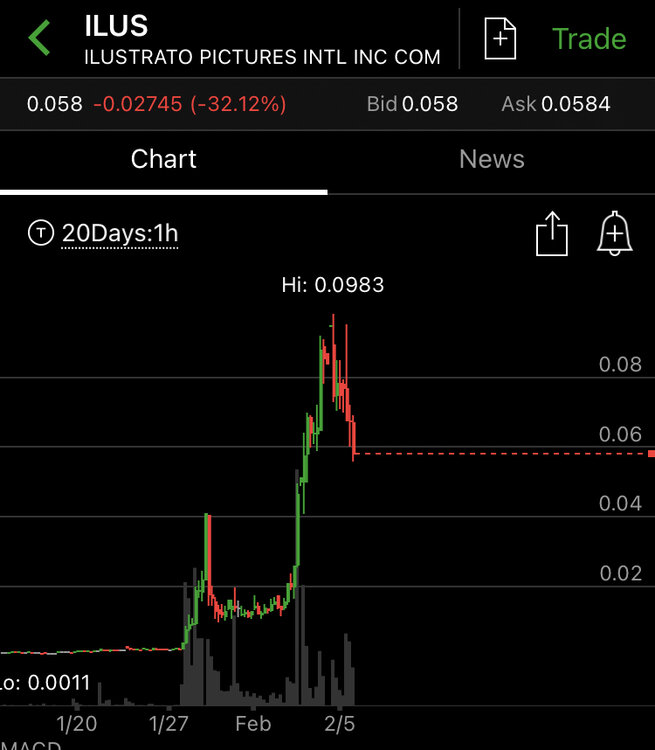Change the 20Days:1h chart timeframe
The width and height of the screenshot is (655, 750).
[119, 234]
